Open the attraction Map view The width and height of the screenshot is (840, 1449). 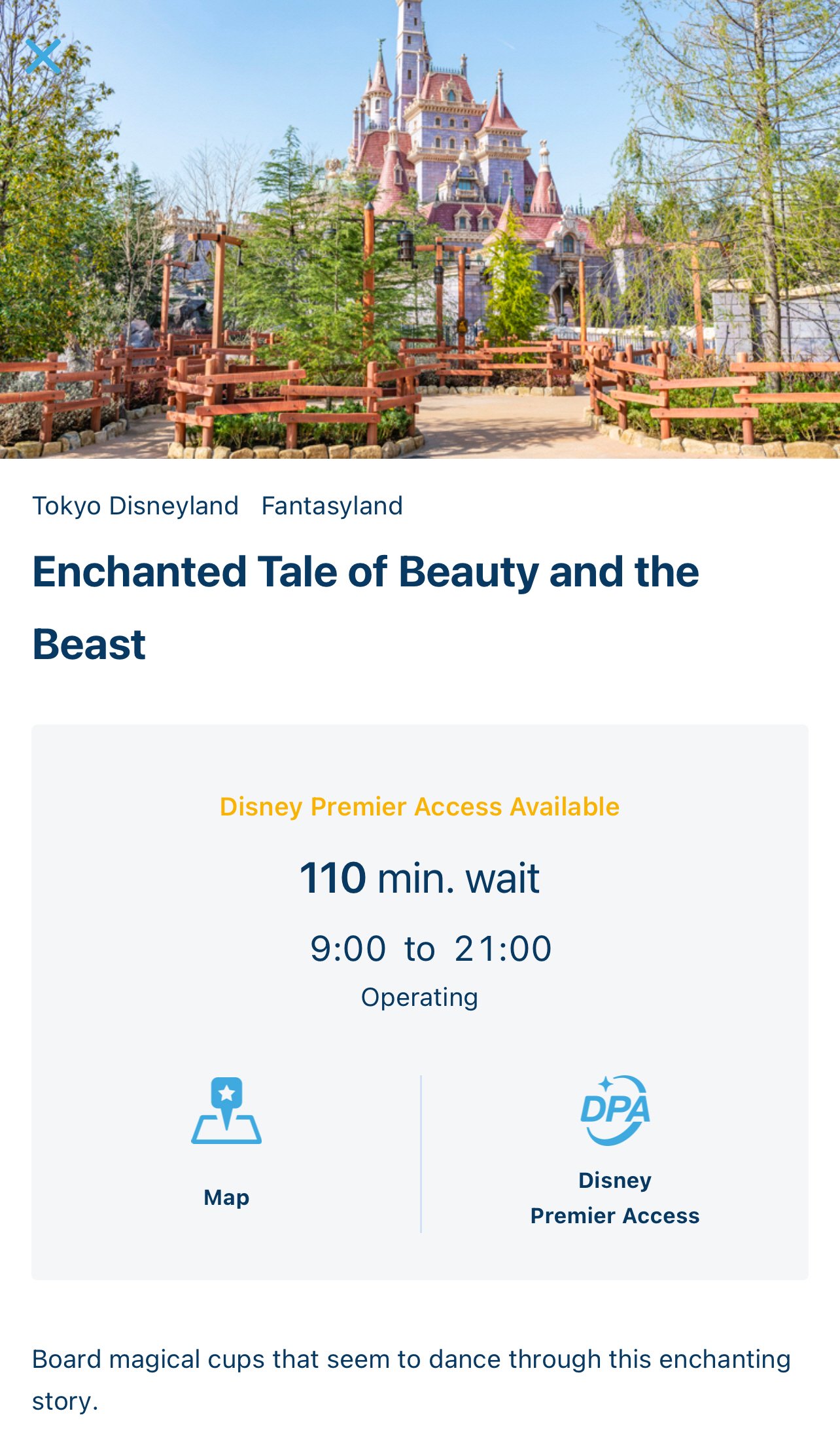pos(226,1152)
